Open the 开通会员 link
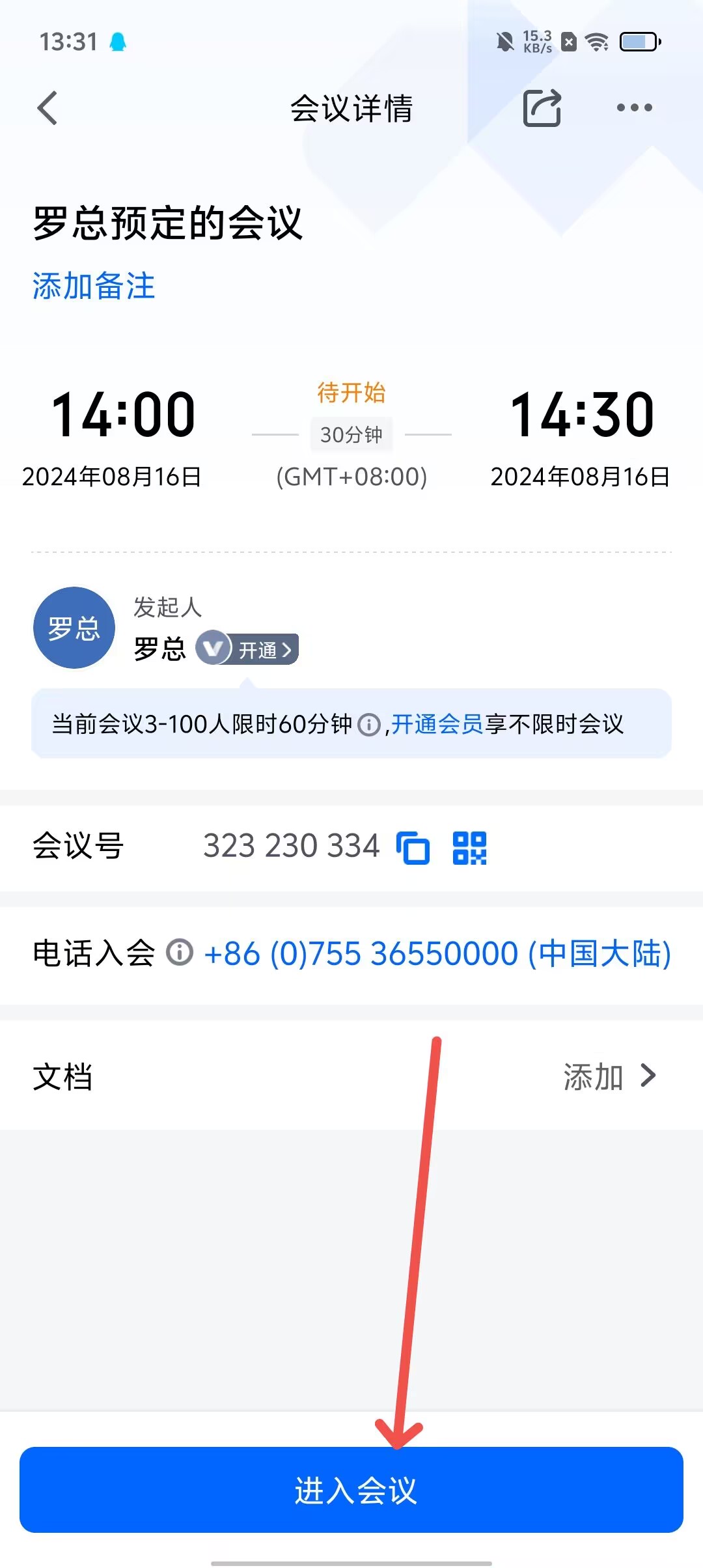This screenshot has height=1568, width=703. pyautogui.click(x=437, y=724)
